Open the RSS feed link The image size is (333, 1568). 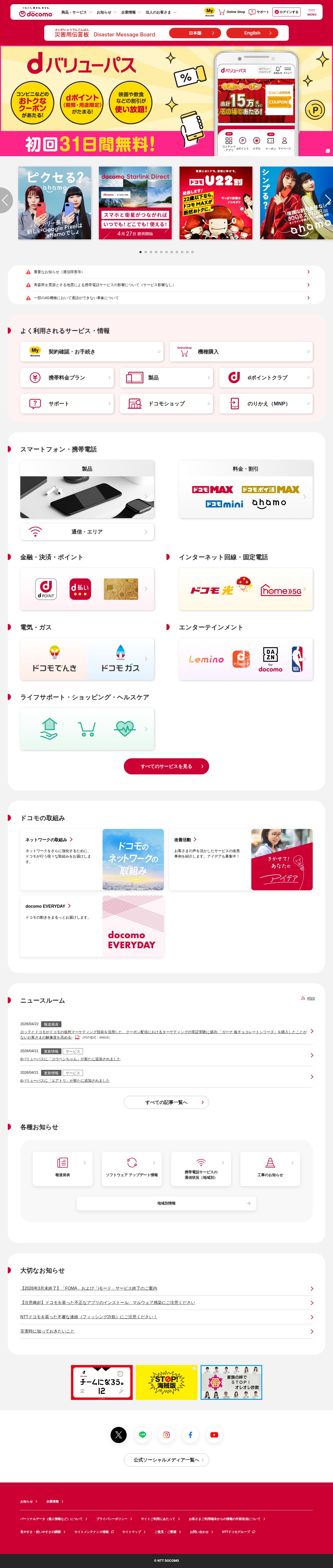point(308,998)
